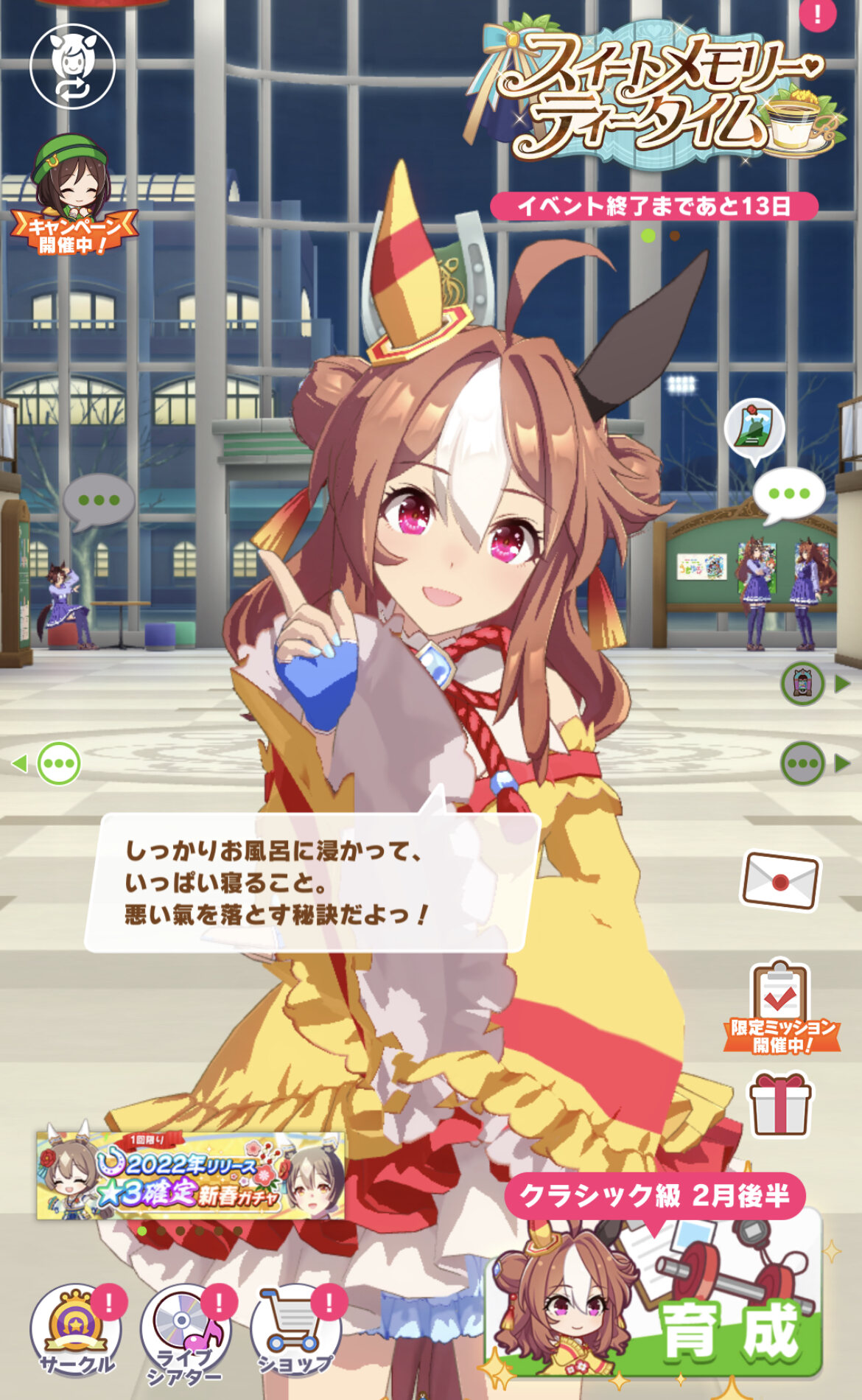Open the 2022年リリース★3確定 新春ガチャ banner
The width and height of the screenshot is (862, 1400).
tap(191, 1176)
